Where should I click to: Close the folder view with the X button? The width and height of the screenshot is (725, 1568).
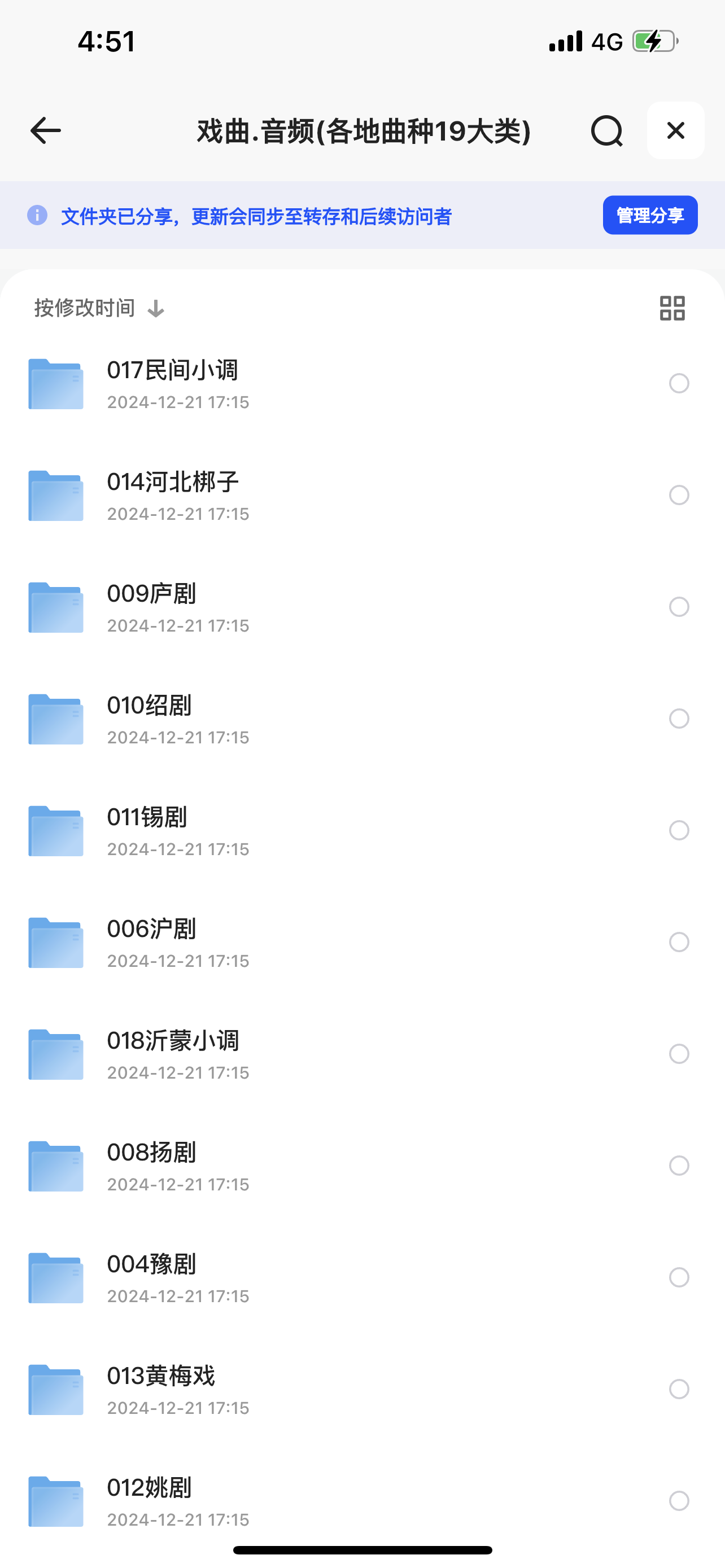(x=675, y=130)
